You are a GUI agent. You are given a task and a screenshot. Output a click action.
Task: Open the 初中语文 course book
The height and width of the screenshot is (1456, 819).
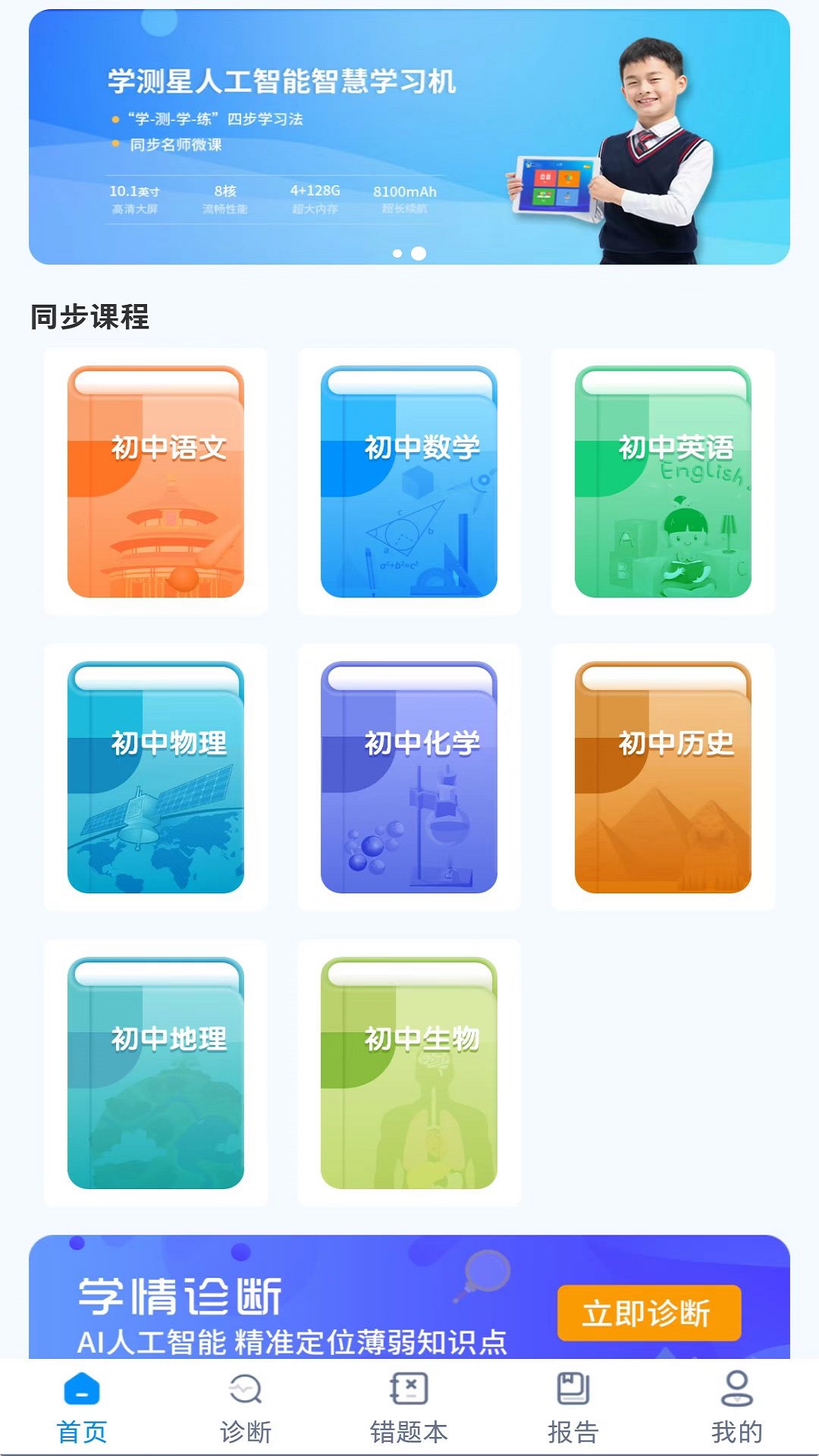pos(155,482)
